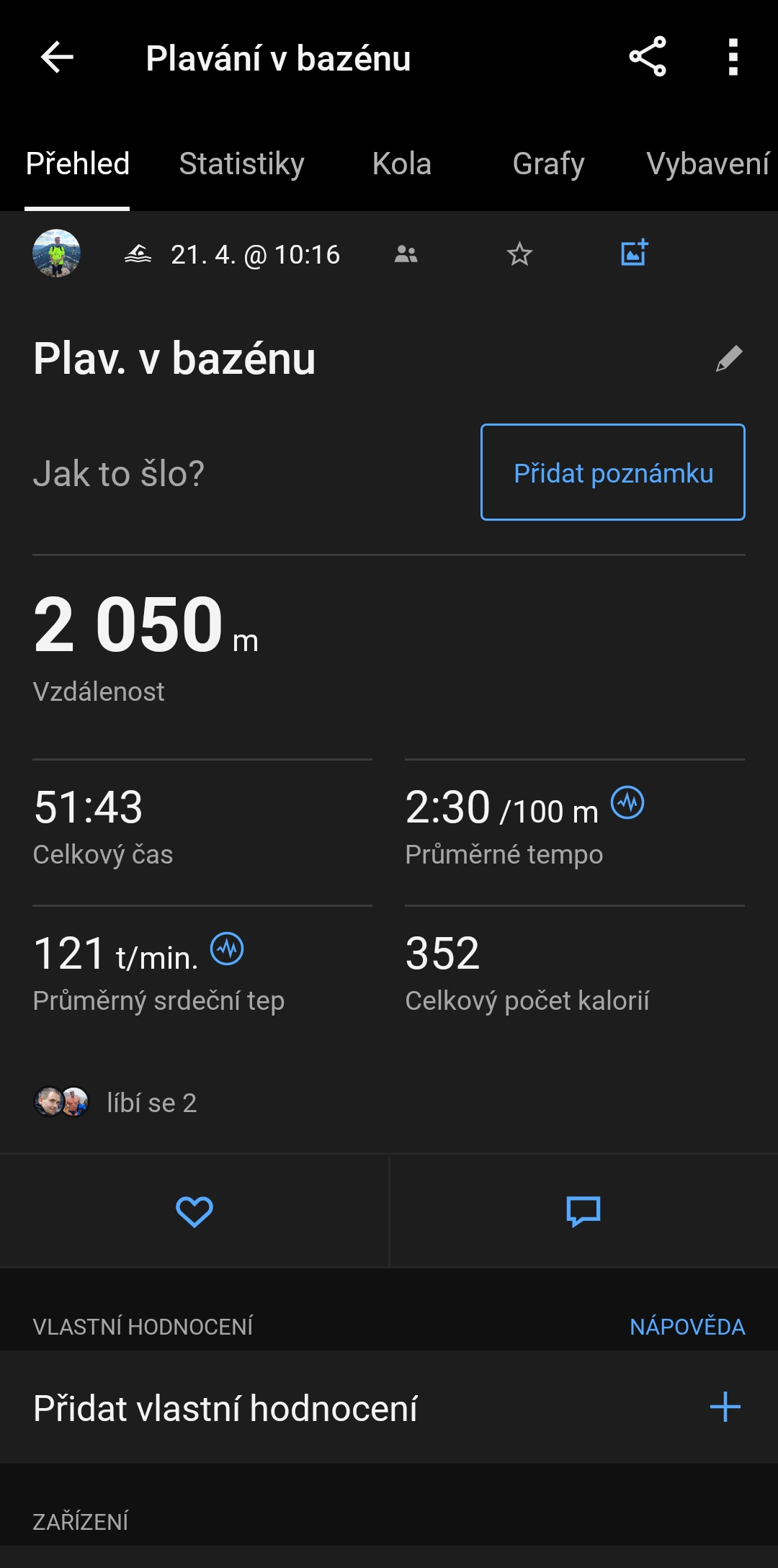The height and width of the screenshot is (1568, 778).
Task: Open pace info icon next to 2:30
Action: [627, 802]
